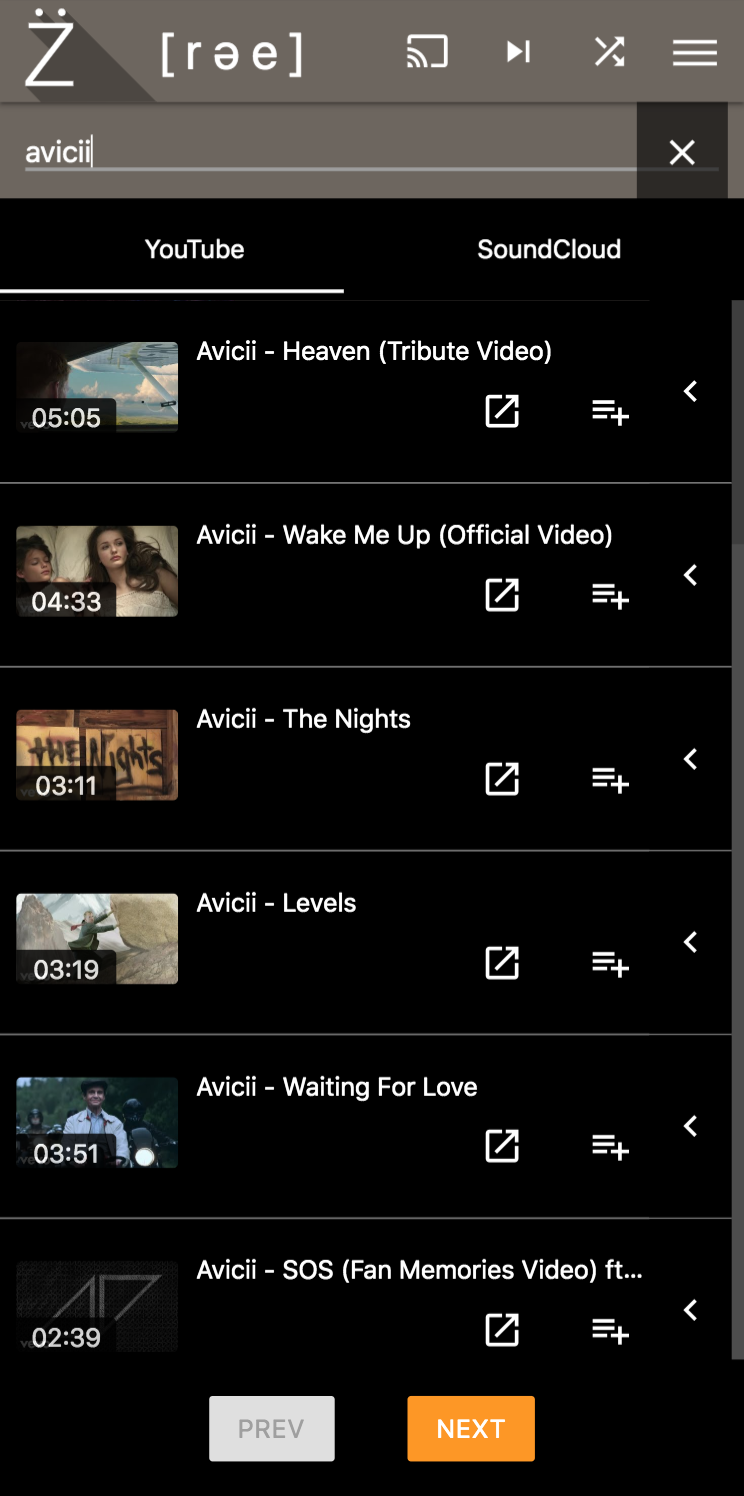Switch to the SoundCloud tab
Screen dimensions: 744x1496
coord(548,249)
